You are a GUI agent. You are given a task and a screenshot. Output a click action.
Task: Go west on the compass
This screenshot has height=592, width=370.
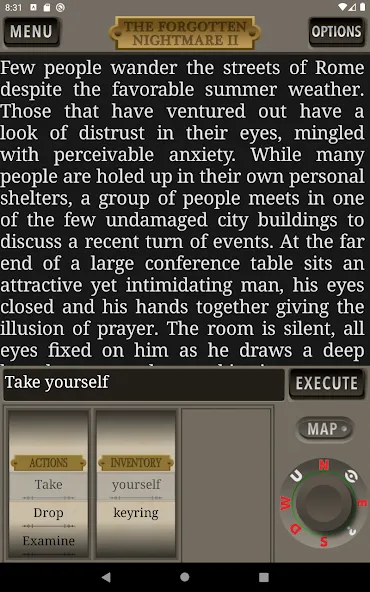pos(285,503)
